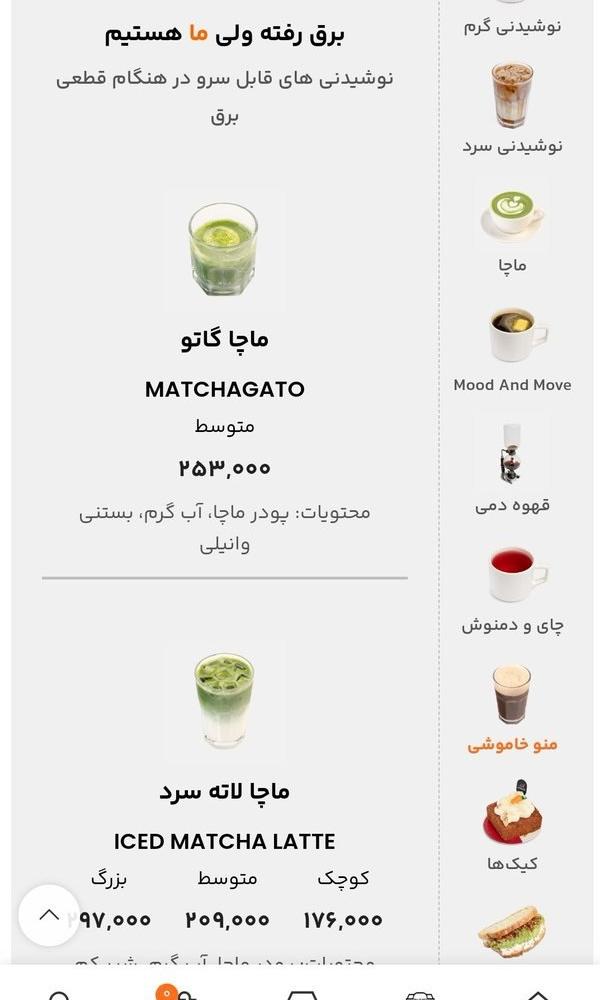Select the چای و دمنوش category
This screenshot has width=600, height=1000.
click(x=512, y=587)
